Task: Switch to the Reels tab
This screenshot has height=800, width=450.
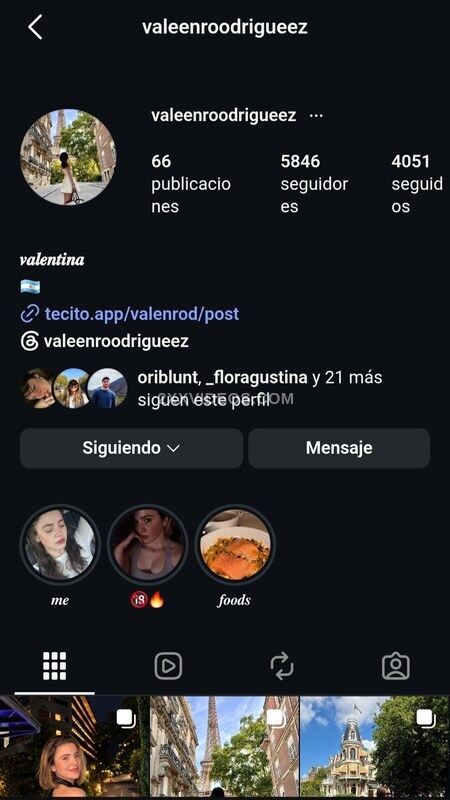Action: (168, 666)
